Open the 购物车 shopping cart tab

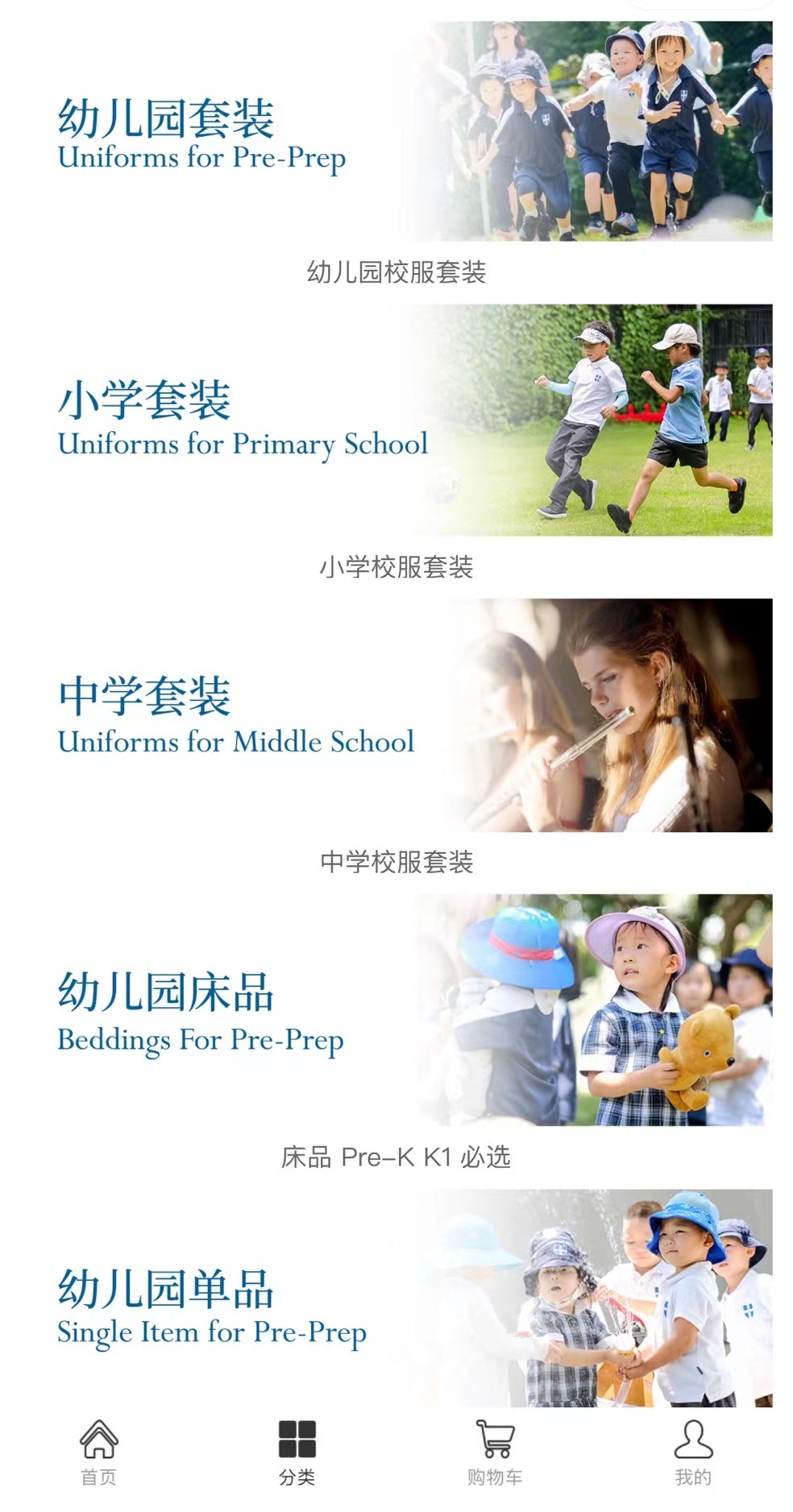(x=495, y=1451)
